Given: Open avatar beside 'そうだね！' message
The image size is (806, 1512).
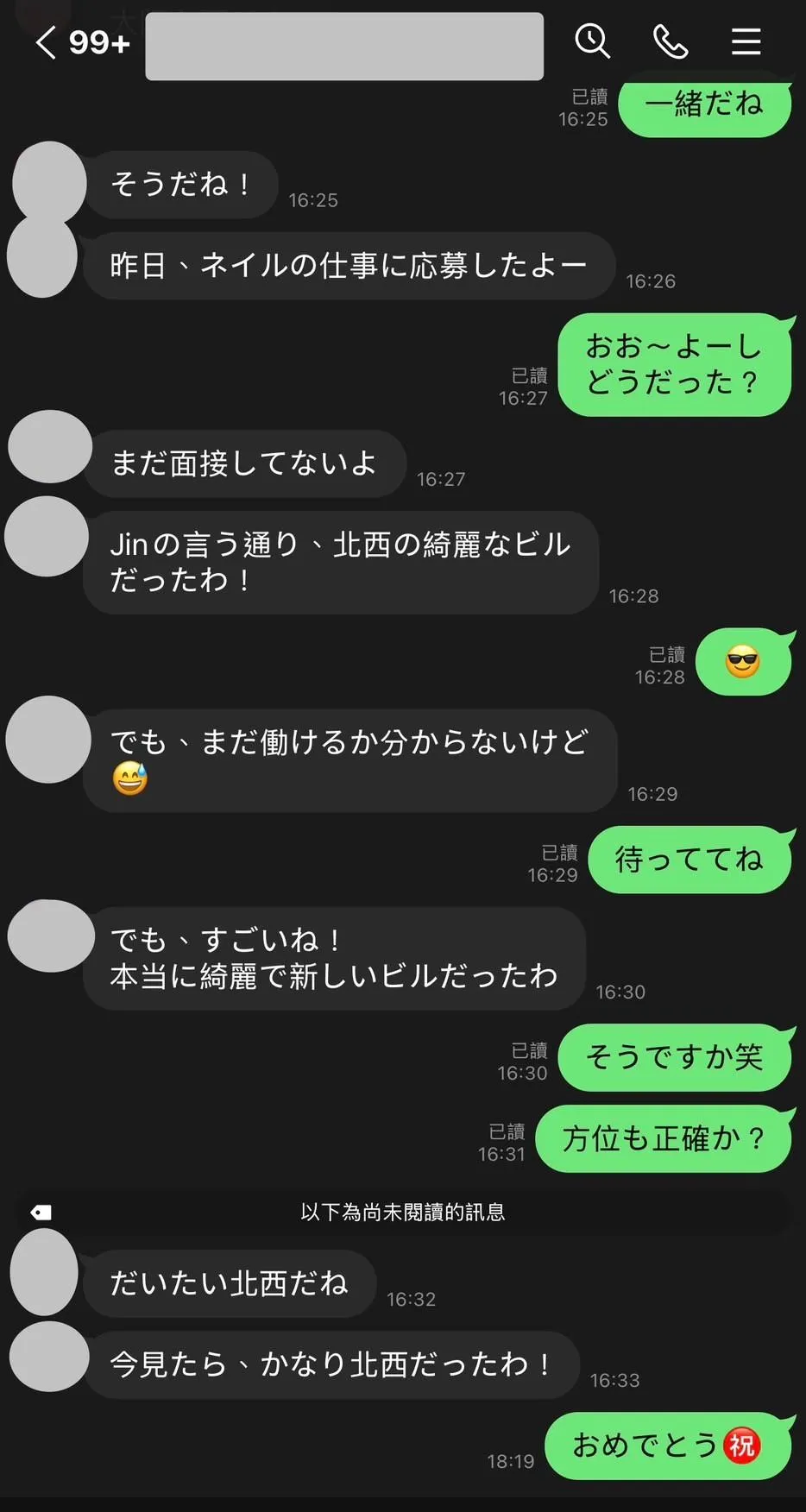Looking at the screenshot, I should [x=49, y=182].
